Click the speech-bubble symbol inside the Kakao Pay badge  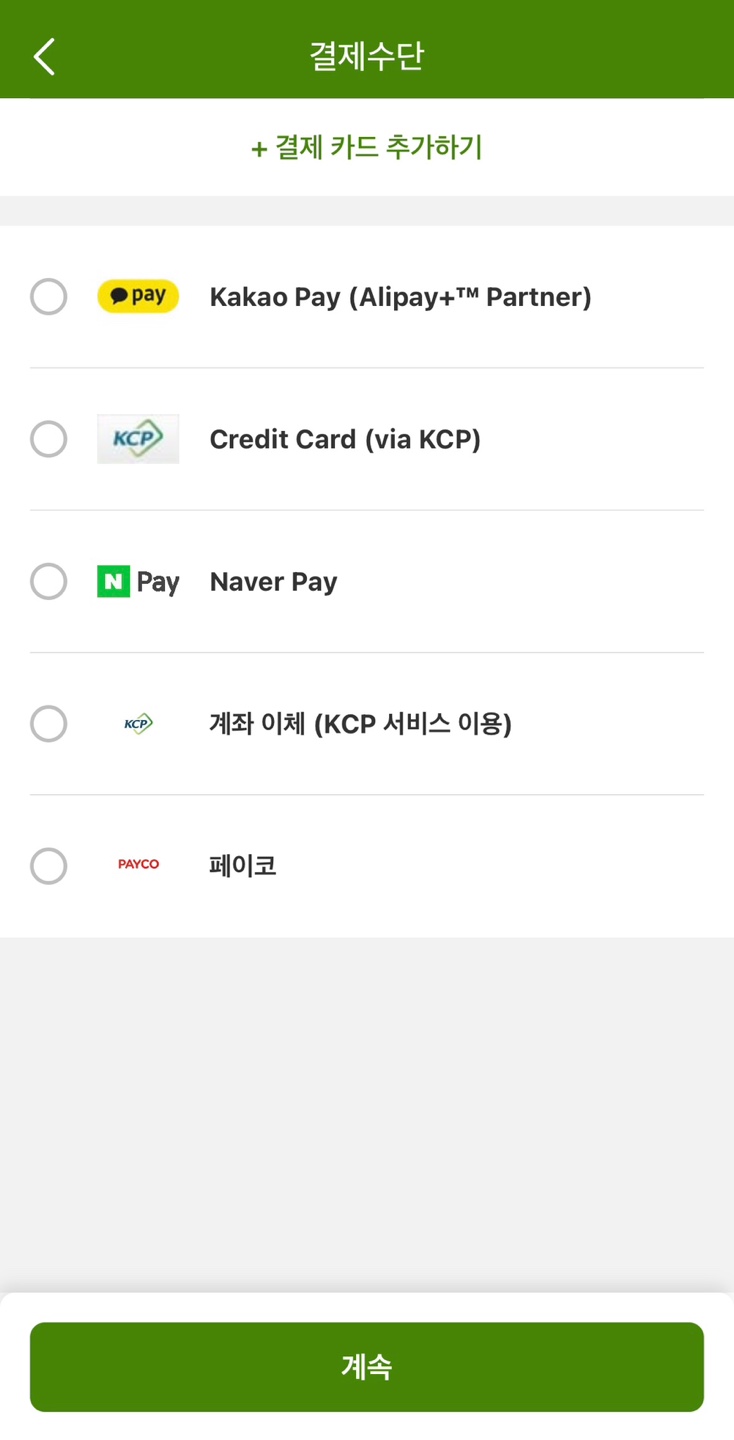tap(116, 296)
